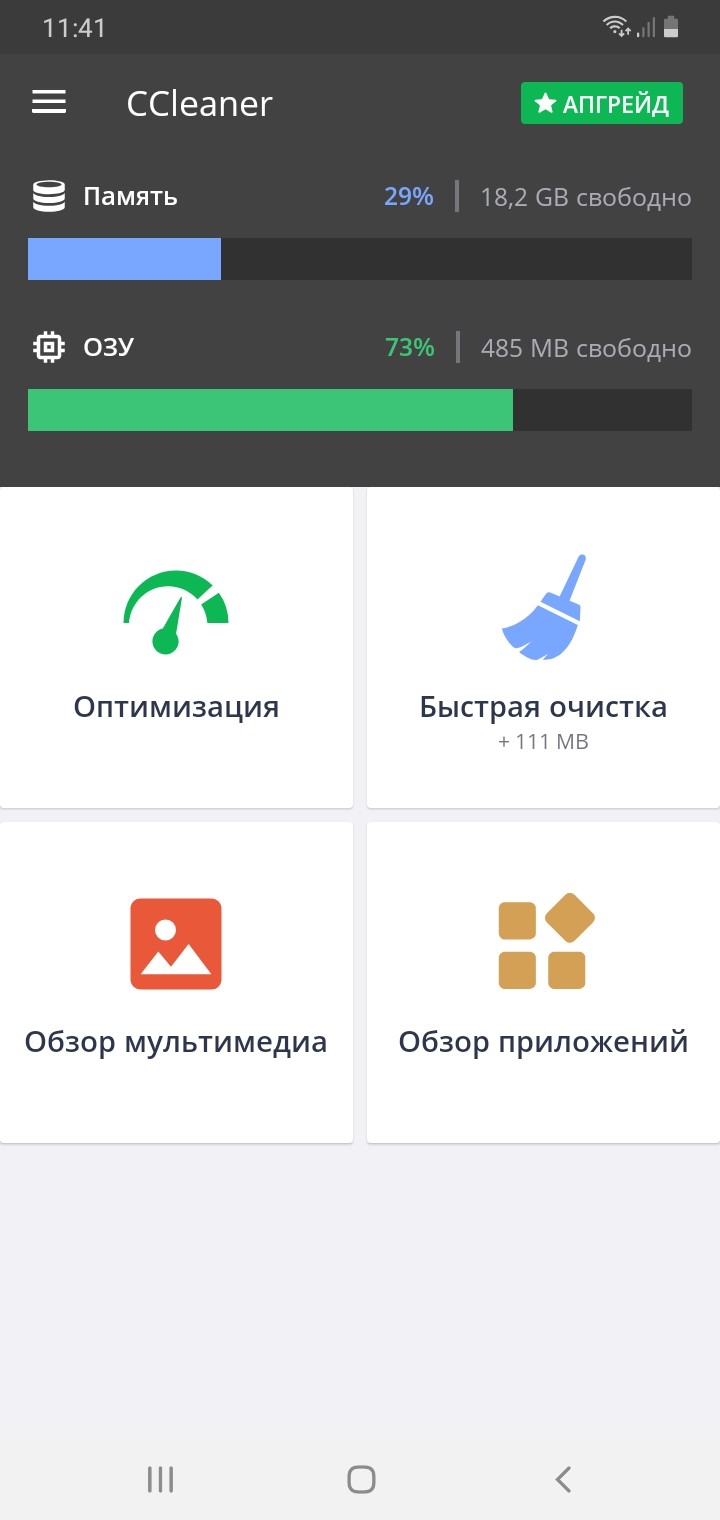Tap the 18,2 GB свободно text
Screen dimensions: 720x1520
coord(587,197)
